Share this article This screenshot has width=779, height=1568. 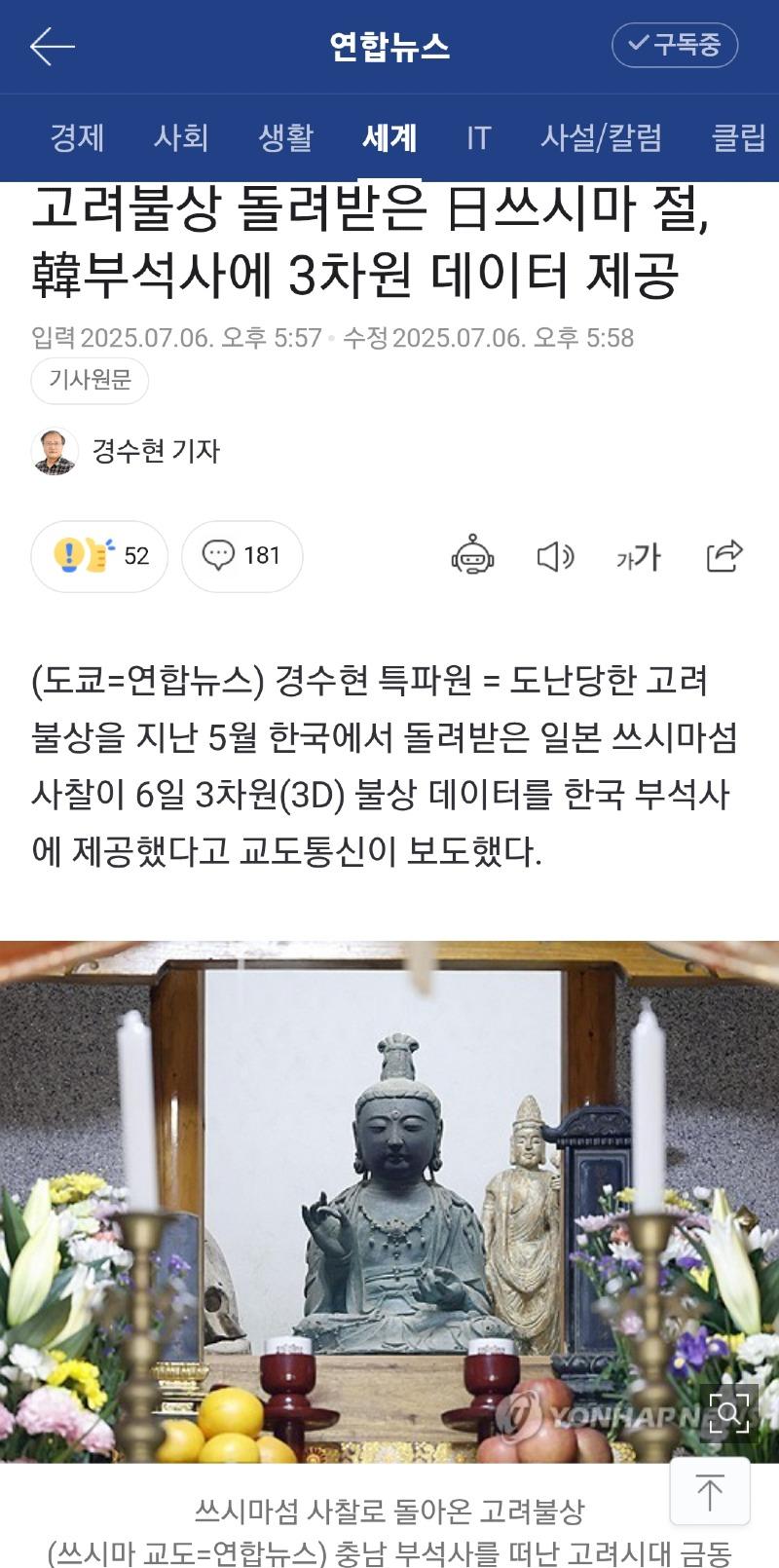click(x=723, y=556)
